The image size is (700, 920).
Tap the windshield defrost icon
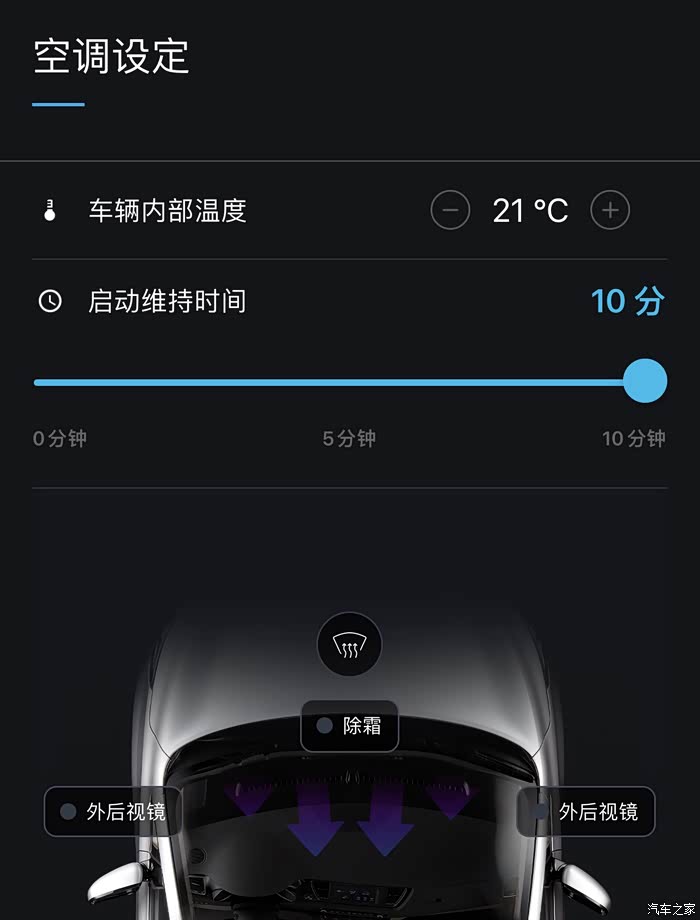pyautogui.click(x=349, y=644)
